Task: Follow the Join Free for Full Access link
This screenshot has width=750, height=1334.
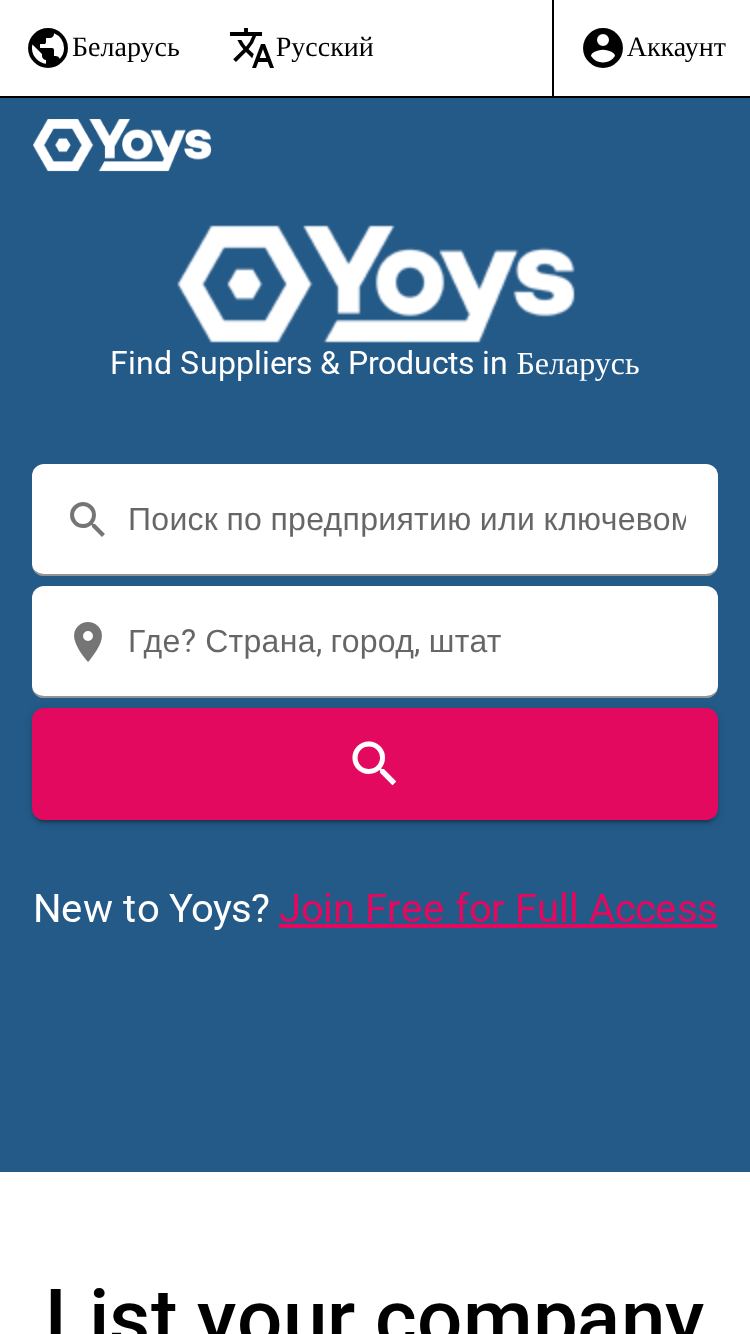Action: (x=498, y=908)
